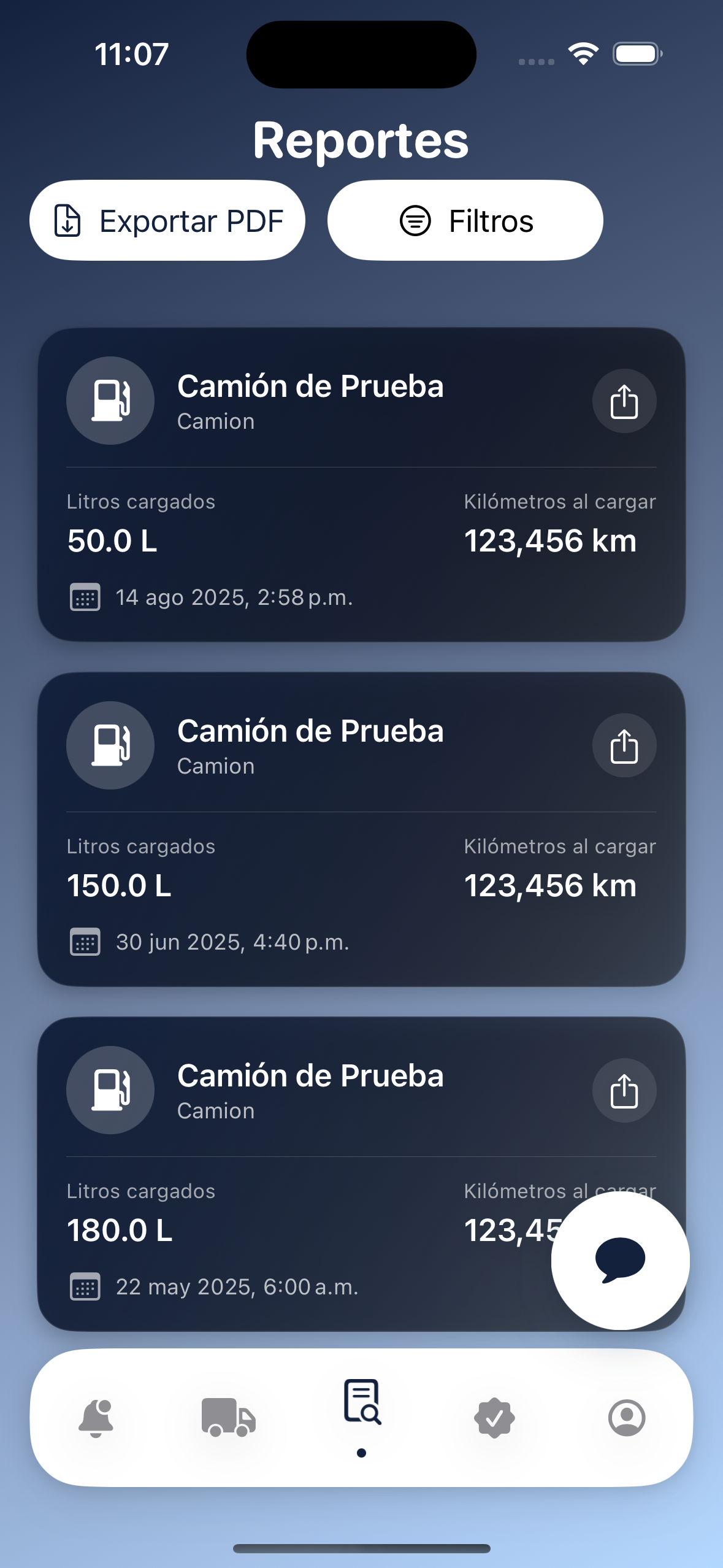Tap the calendar icon next to 30 jun 2025
723x1568 pixels.
(85, 942)
